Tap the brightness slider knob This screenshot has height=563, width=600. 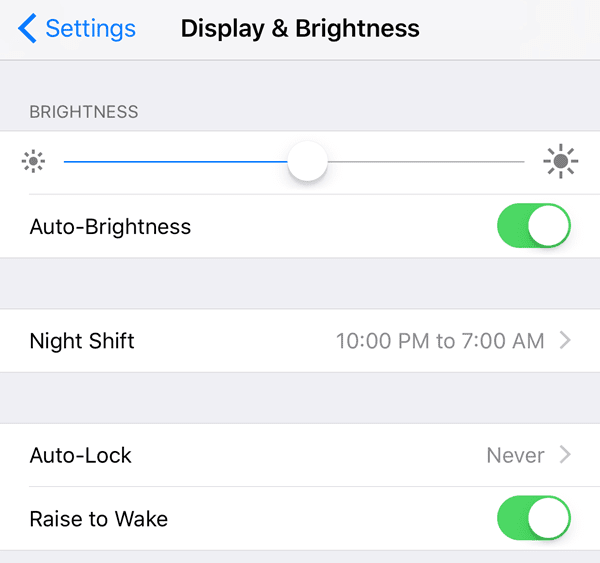click(x=307, y=161)
